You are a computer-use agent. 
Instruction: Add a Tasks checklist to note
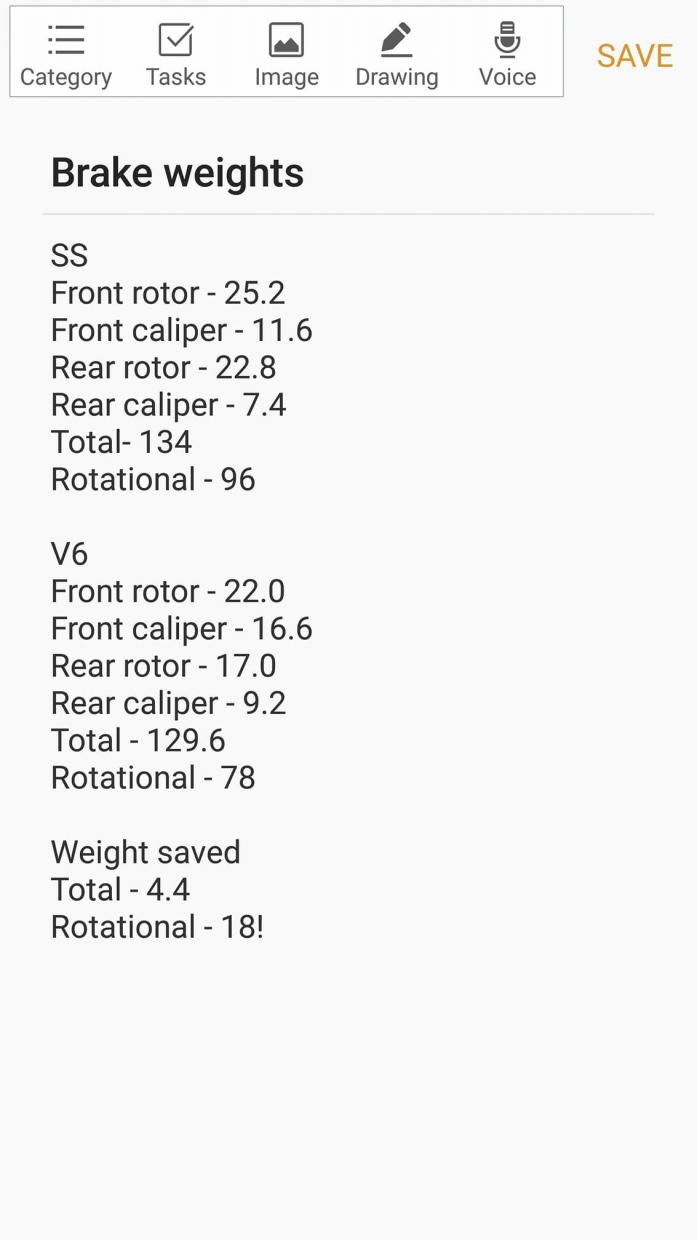pyautogui.click(x=176, y=54)
